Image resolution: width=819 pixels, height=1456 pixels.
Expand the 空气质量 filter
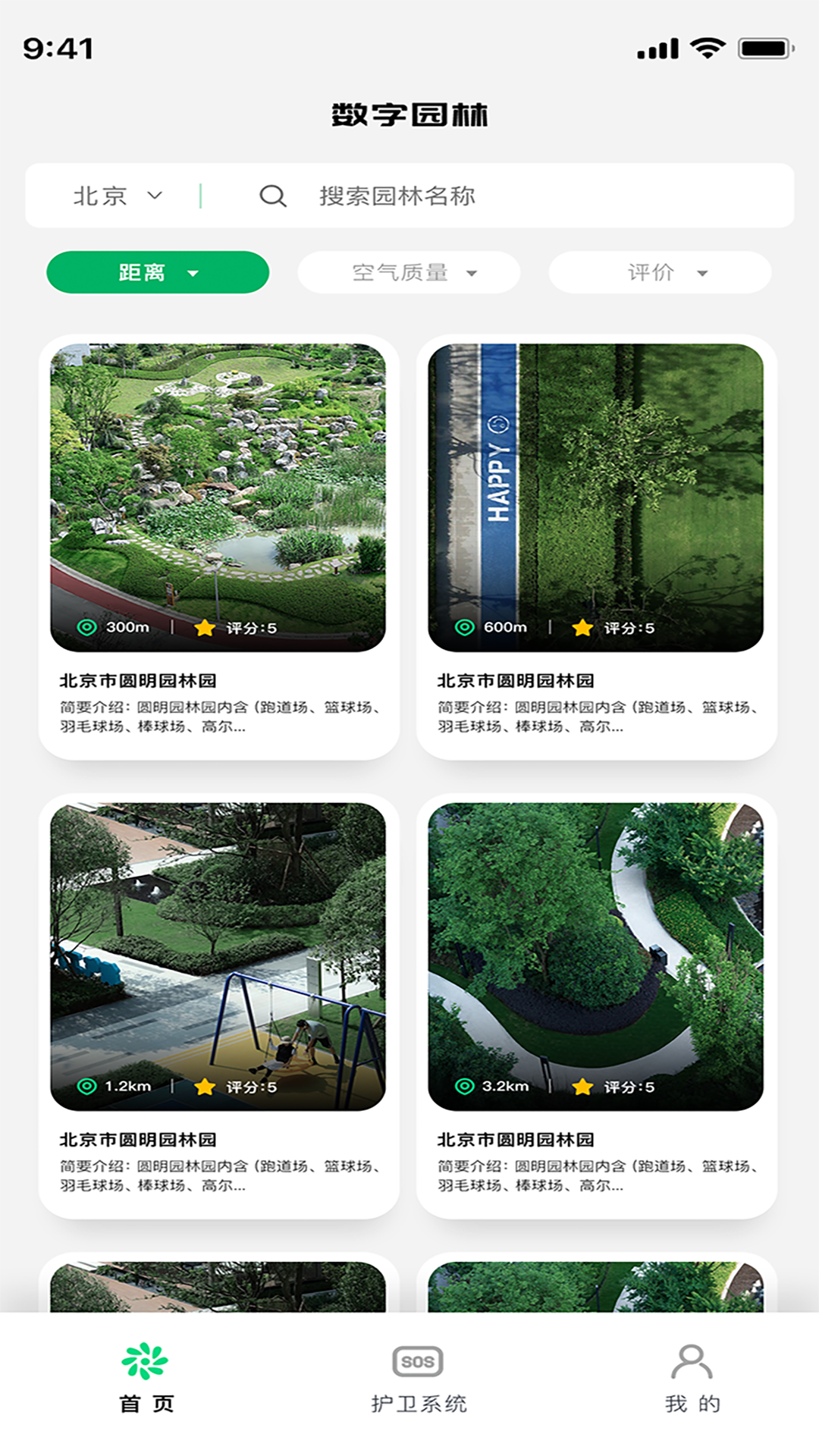tap(409, 272)
